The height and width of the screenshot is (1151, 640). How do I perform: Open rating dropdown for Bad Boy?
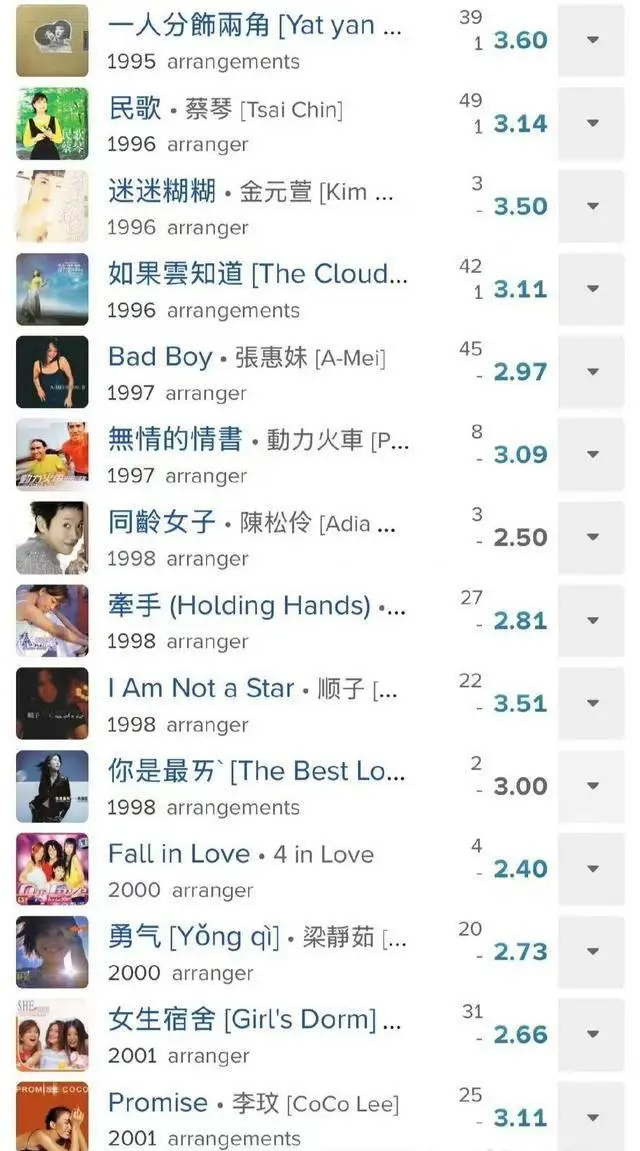point(592,372)
